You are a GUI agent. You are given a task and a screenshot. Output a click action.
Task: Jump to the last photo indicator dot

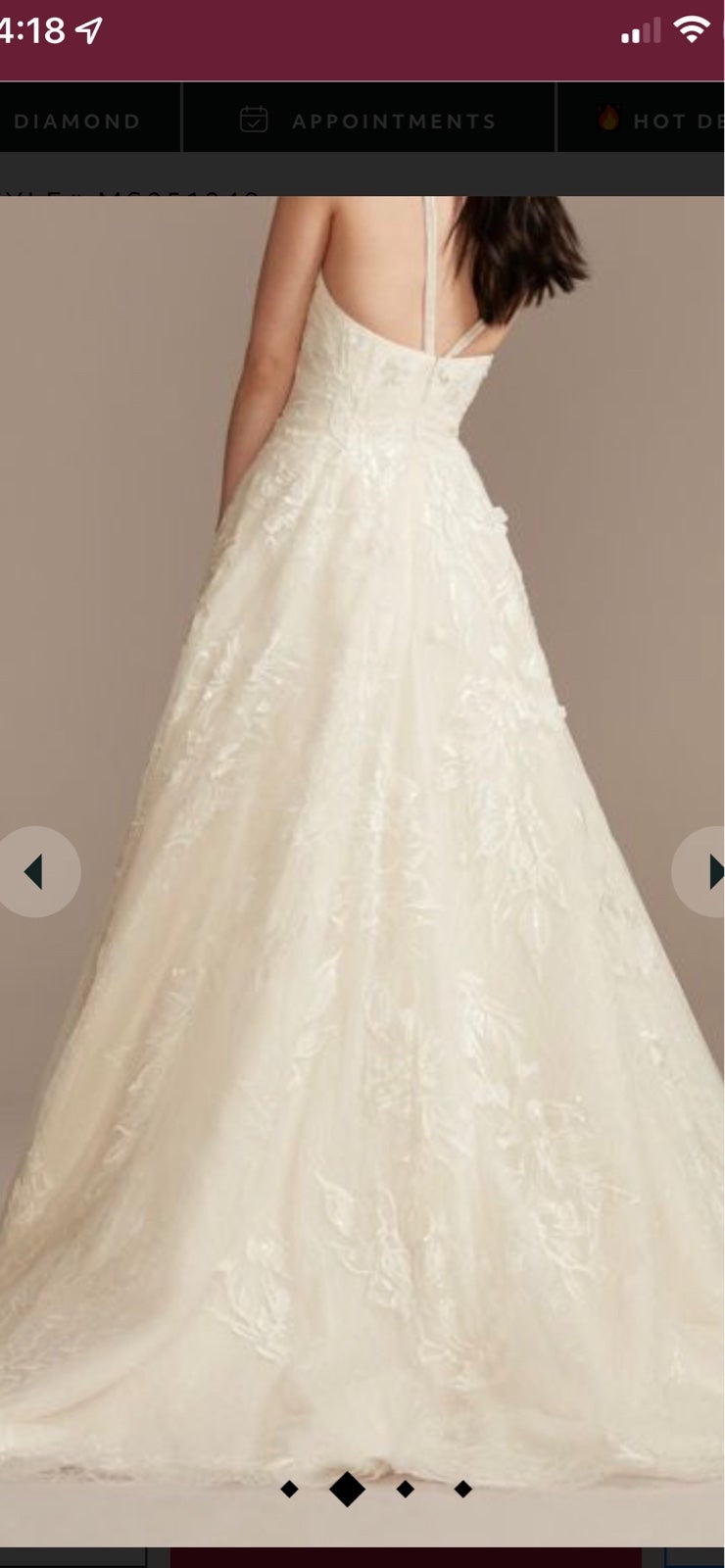pyautogui.click(x=463, y=1490)
